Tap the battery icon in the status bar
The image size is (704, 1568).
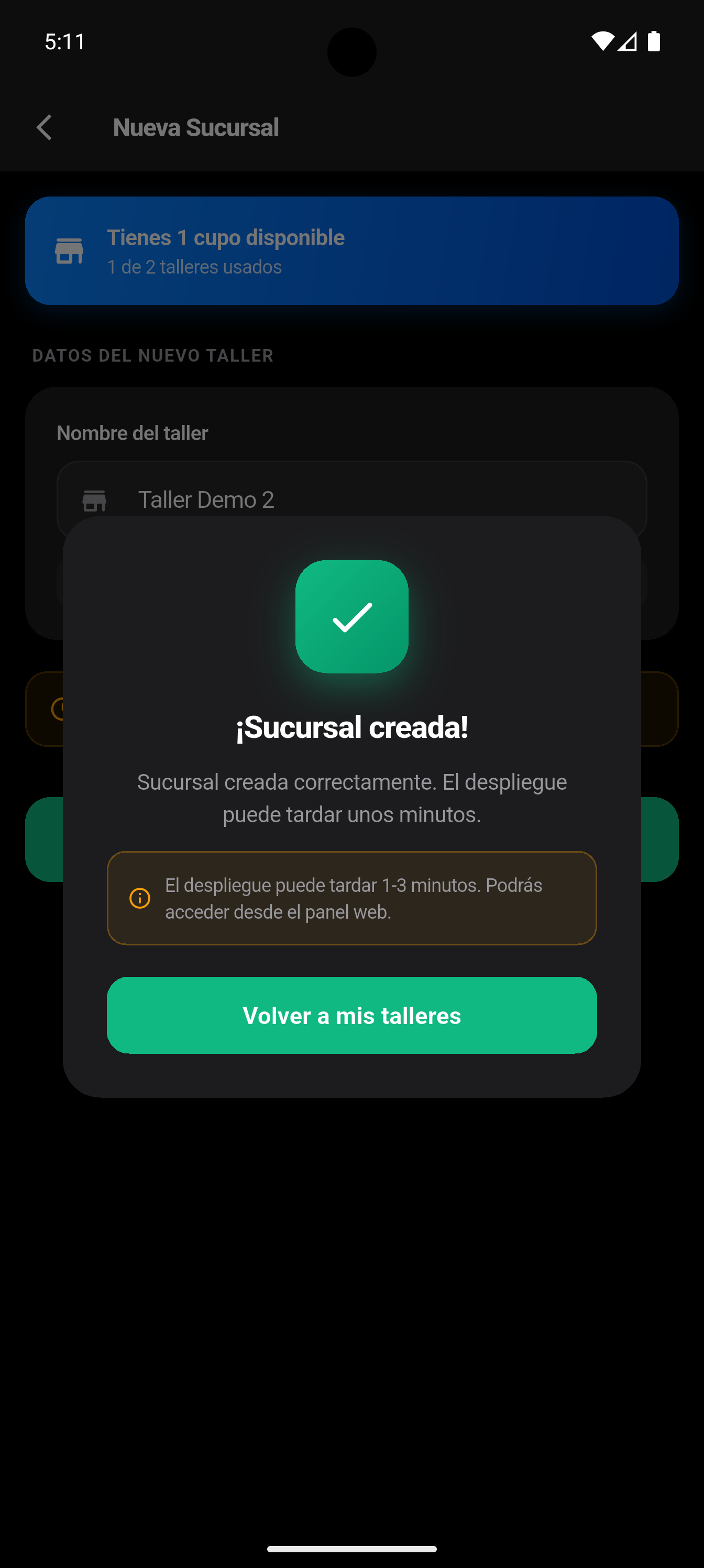pyautogui.click(x=655, y=41)
